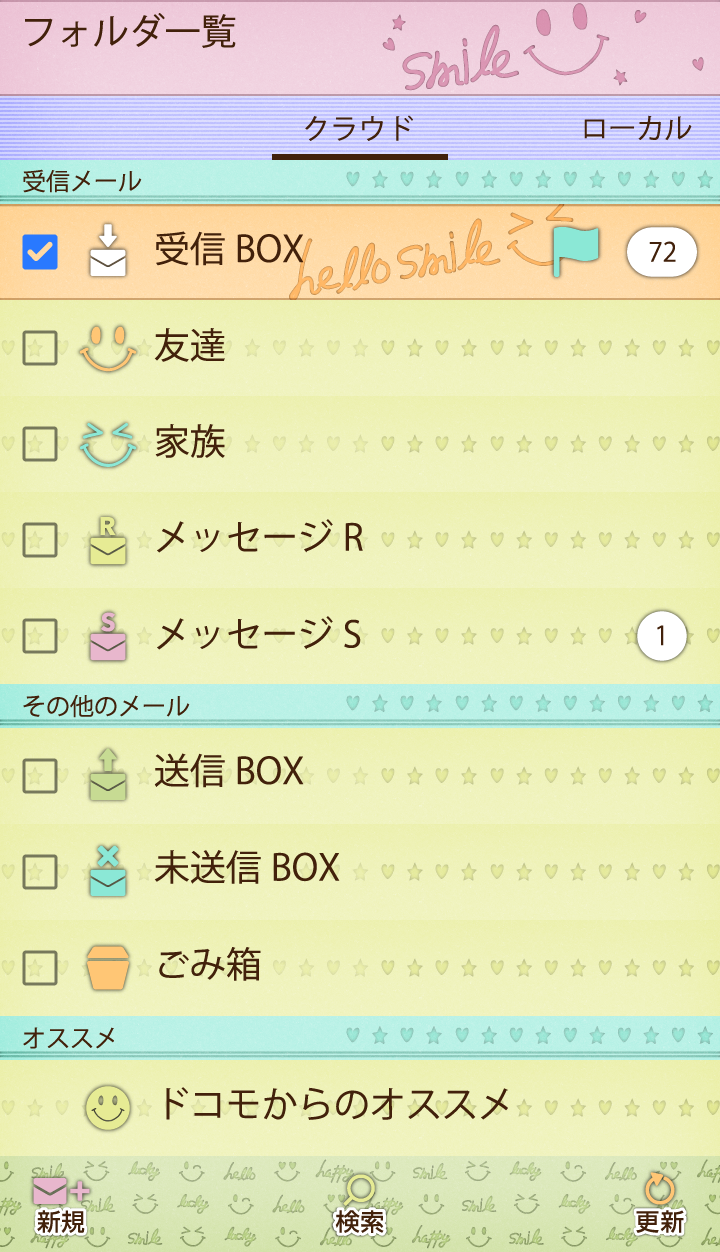The image size is (720, 1252).
Task: Switch to the ローカル tab
Action: [x=636, y=129]
